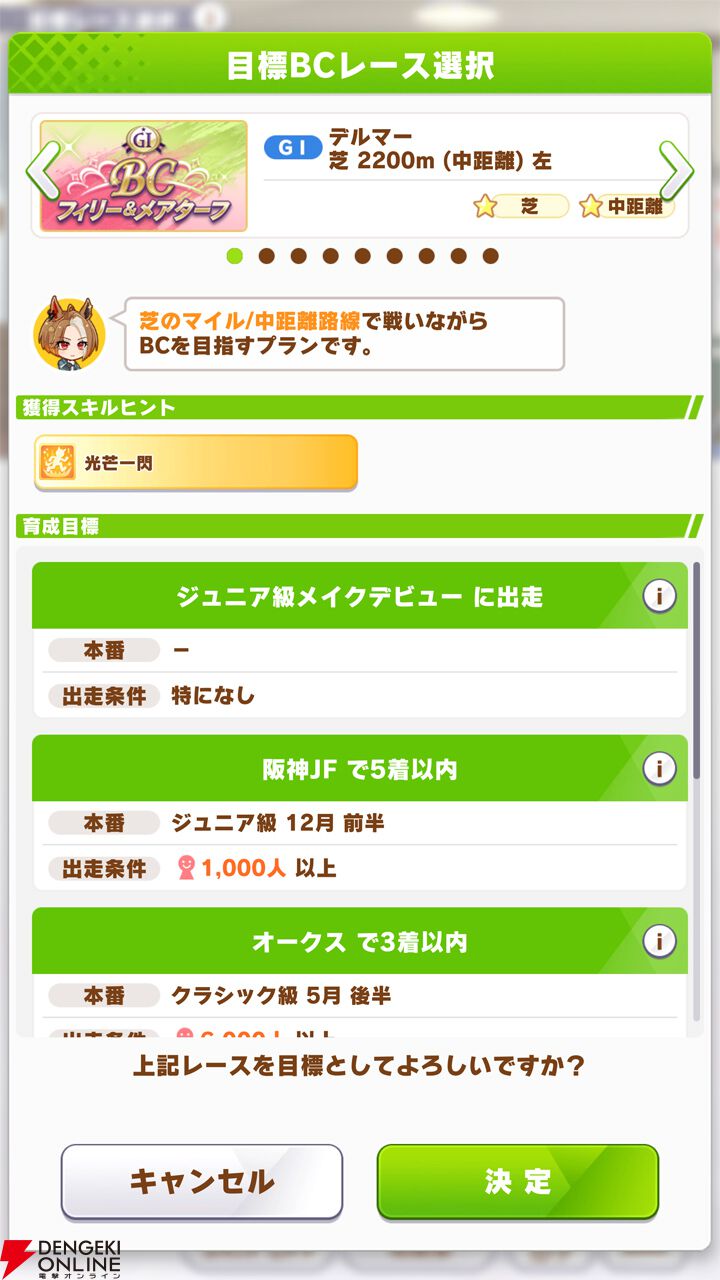The width and height of the screenshot is (720, 1280).
Task: Show the next BC race
Action: (x=676, y=174)
